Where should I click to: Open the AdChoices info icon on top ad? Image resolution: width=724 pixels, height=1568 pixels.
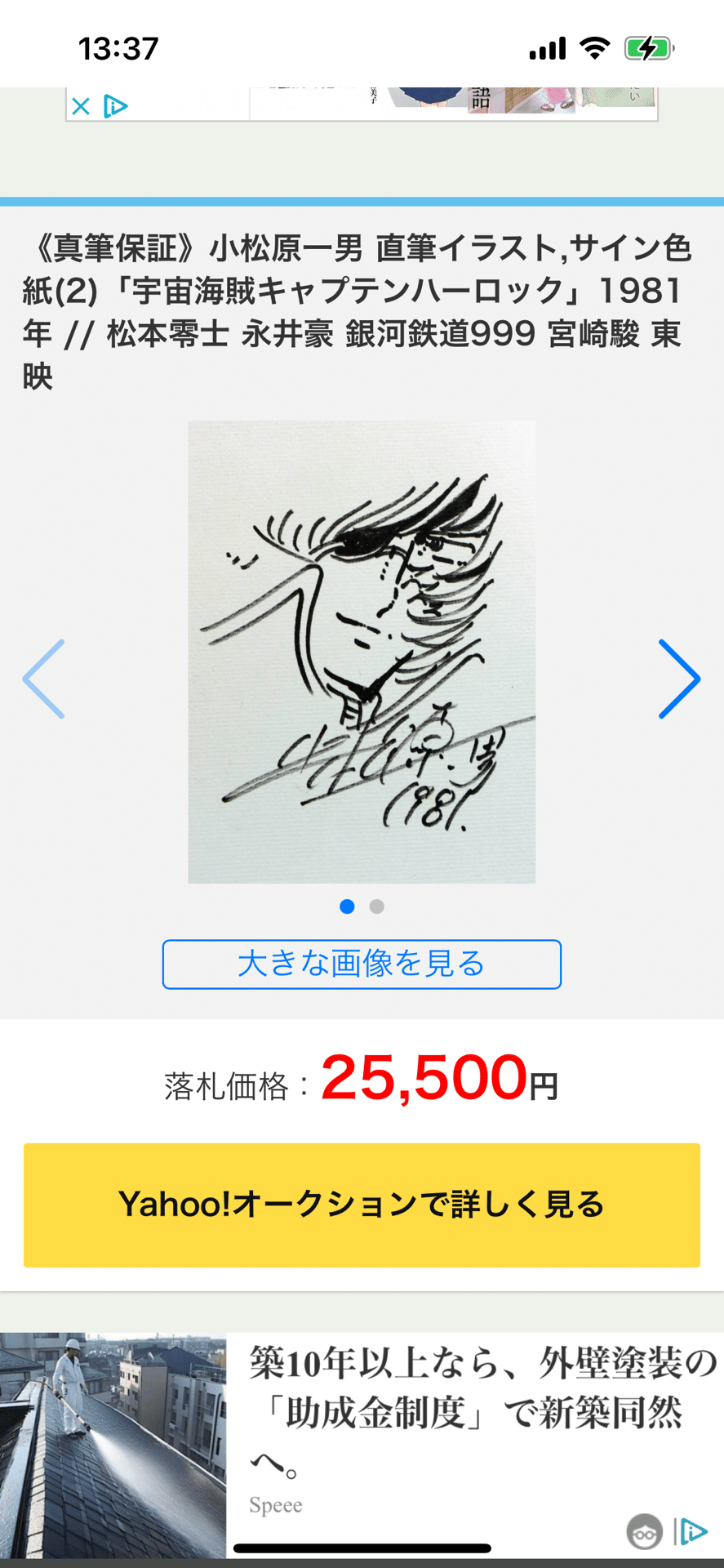click(x=114, y=106)
